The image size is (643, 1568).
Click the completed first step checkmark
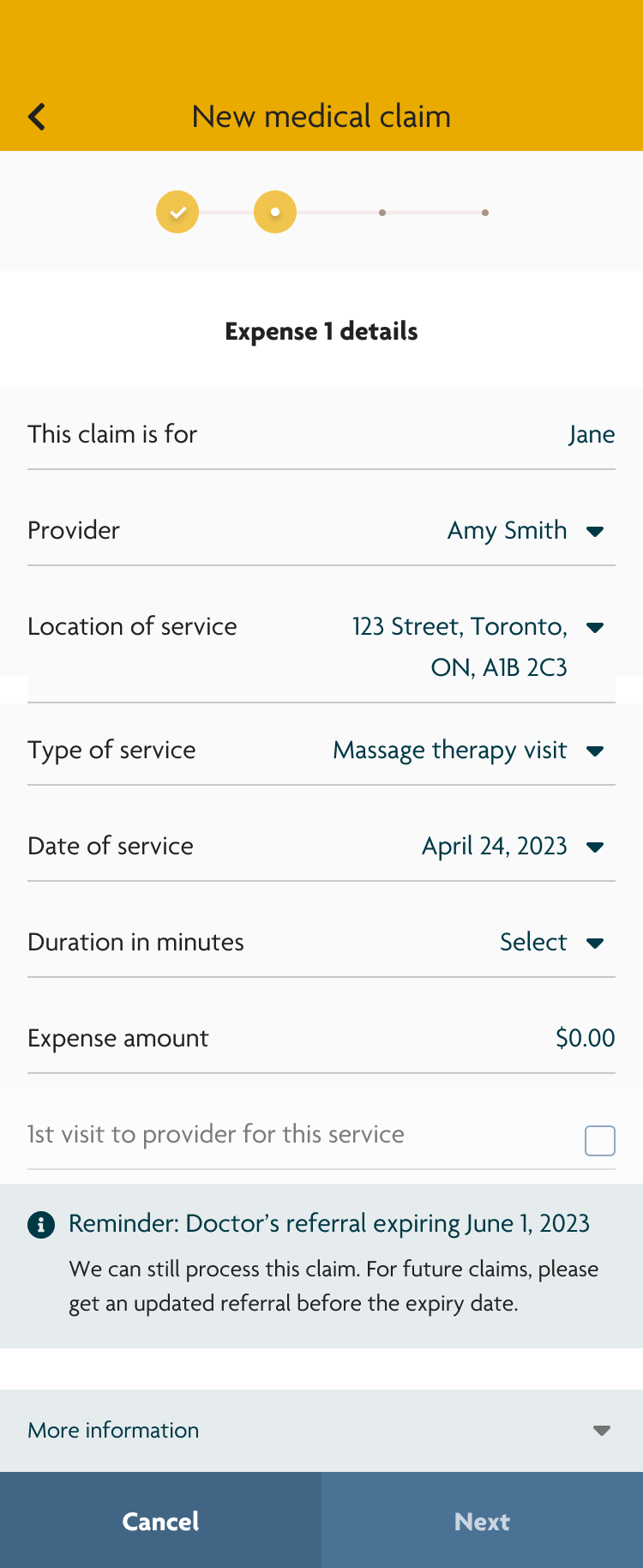point(177,211)
